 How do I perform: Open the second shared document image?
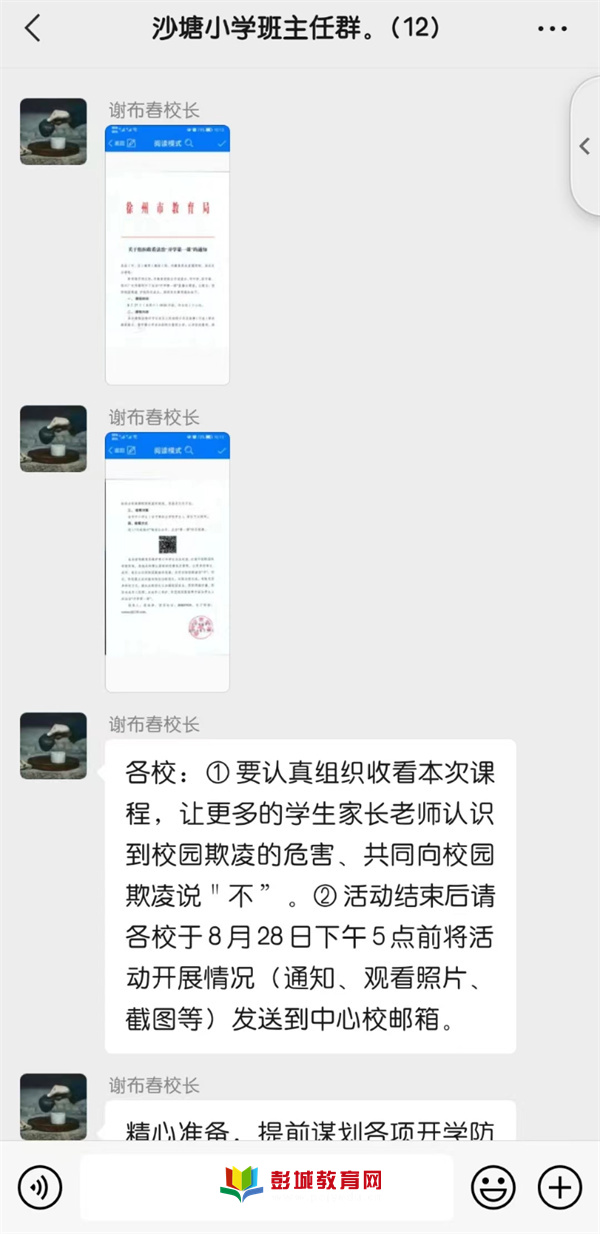click(167, 561)
